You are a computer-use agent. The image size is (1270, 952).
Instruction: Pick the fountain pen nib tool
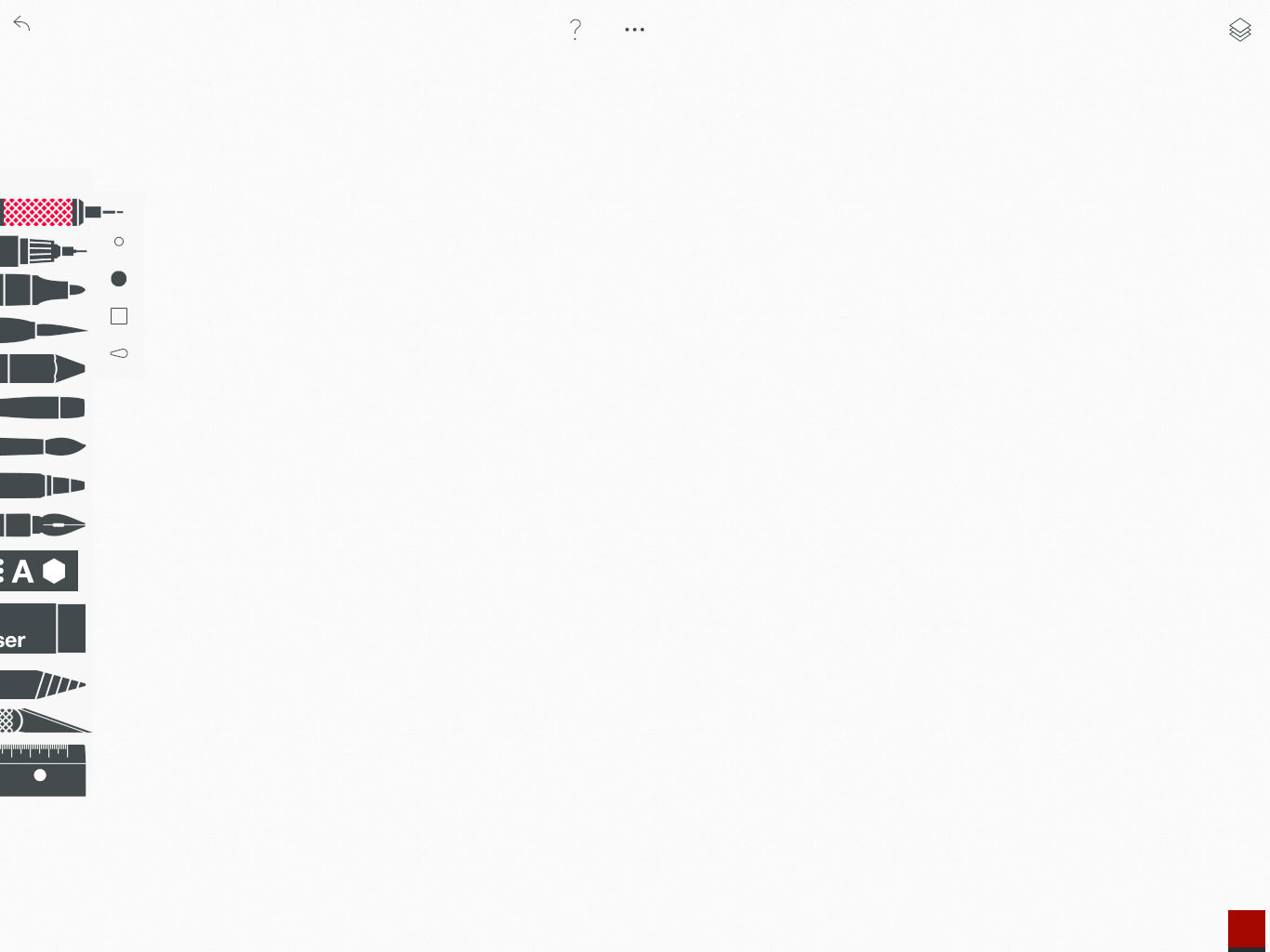point(41,525)
